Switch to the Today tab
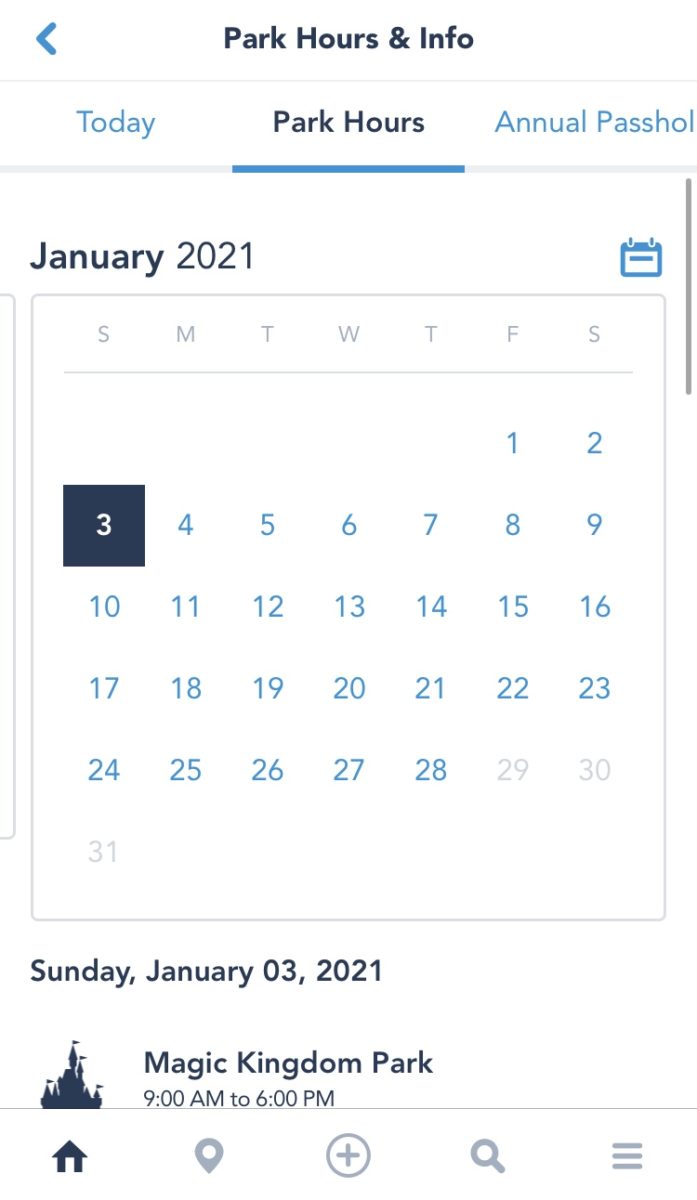Image resolution: width=697 pixels, height=1200 pixels. click(x=116, y=123)
